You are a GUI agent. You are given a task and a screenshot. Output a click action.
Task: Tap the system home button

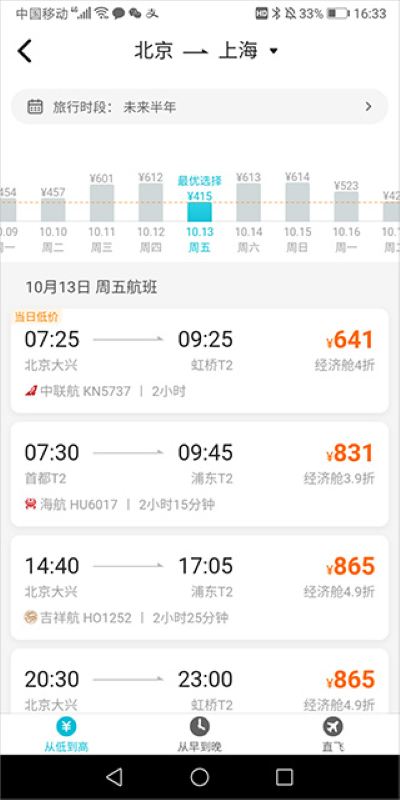(x=199, y=777)
